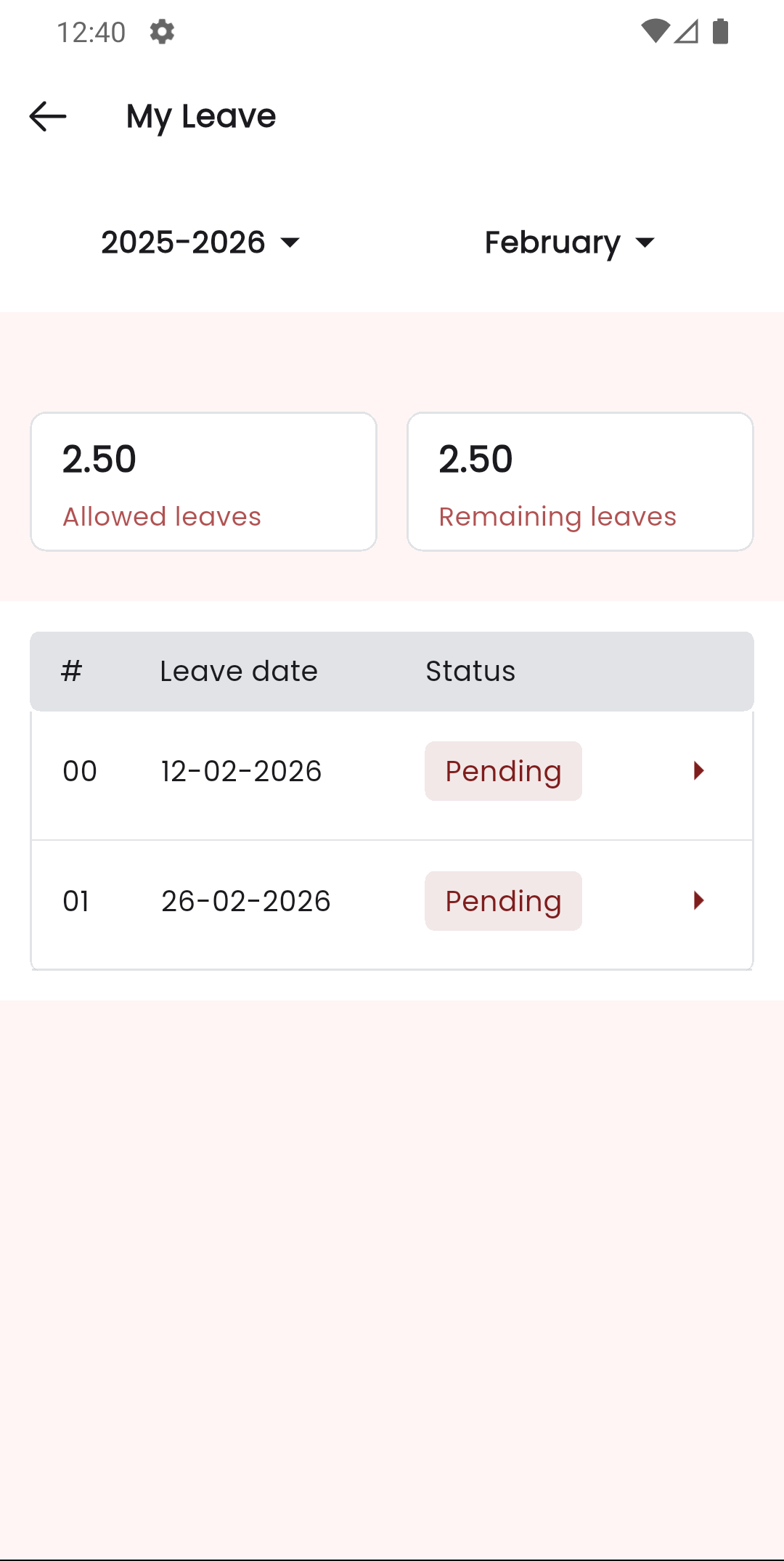Tap the 2.50 remaining leaves value
Screen dimensions: 784x1561
click(x=476, y=458)
